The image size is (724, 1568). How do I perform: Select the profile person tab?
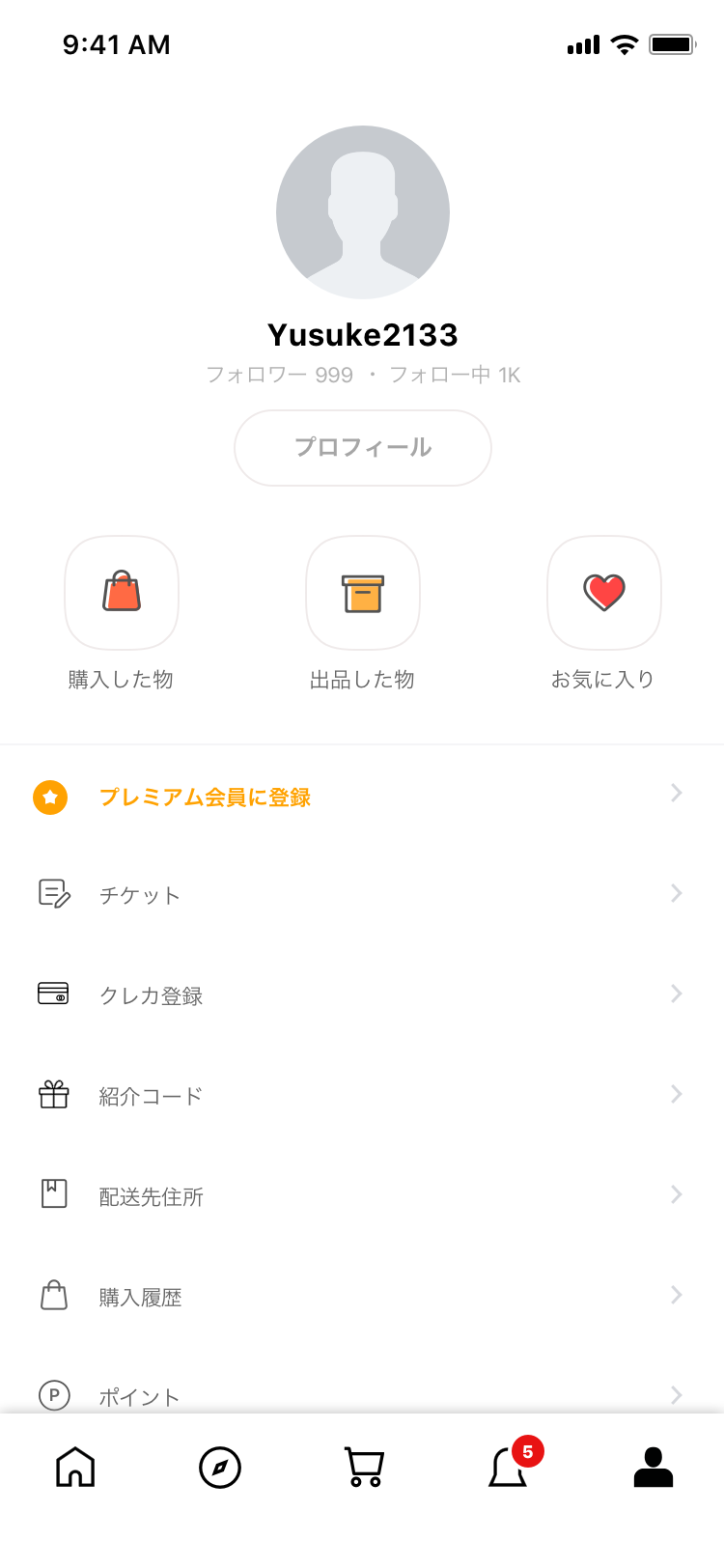[x=654, y=1468]
